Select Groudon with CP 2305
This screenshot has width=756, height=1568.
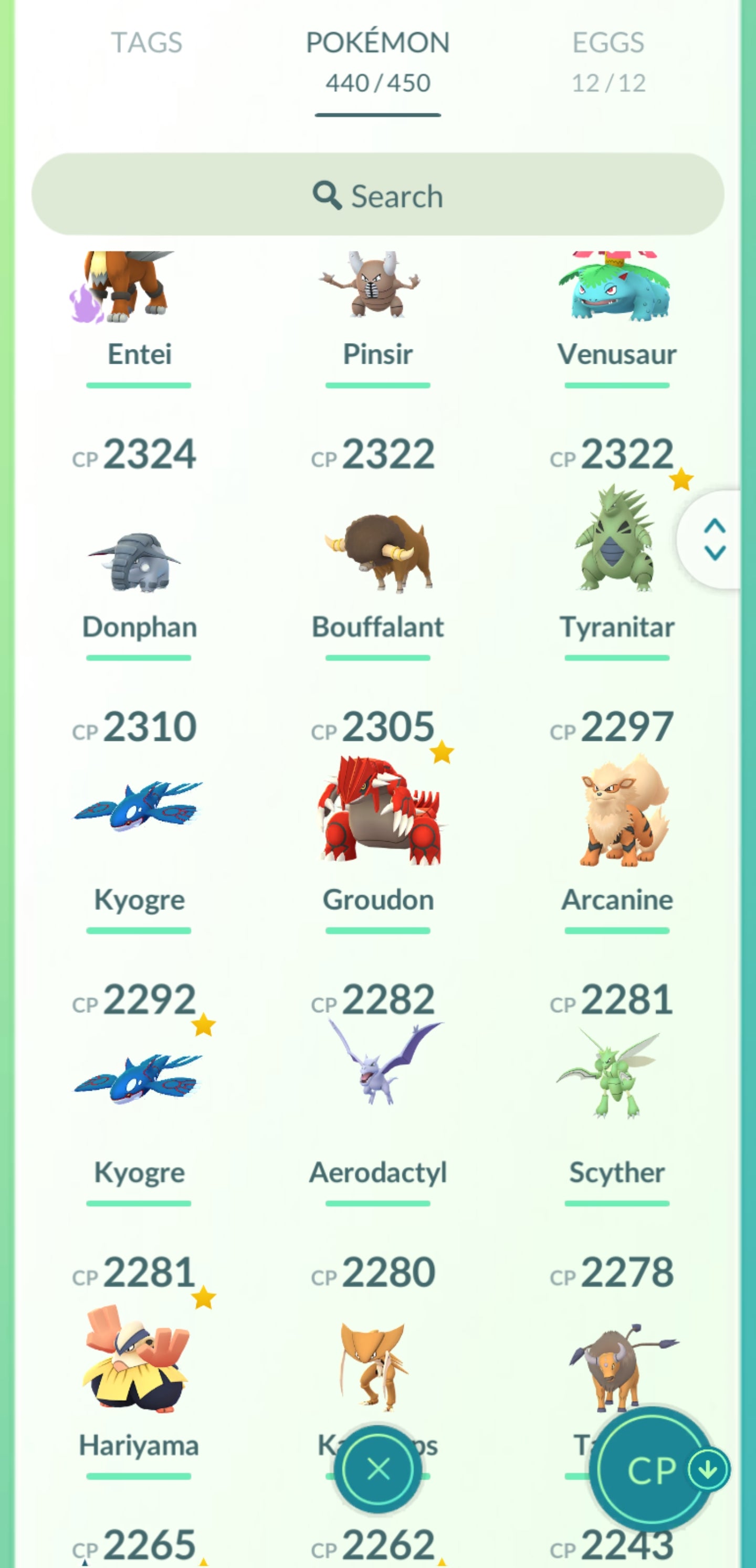377,815
